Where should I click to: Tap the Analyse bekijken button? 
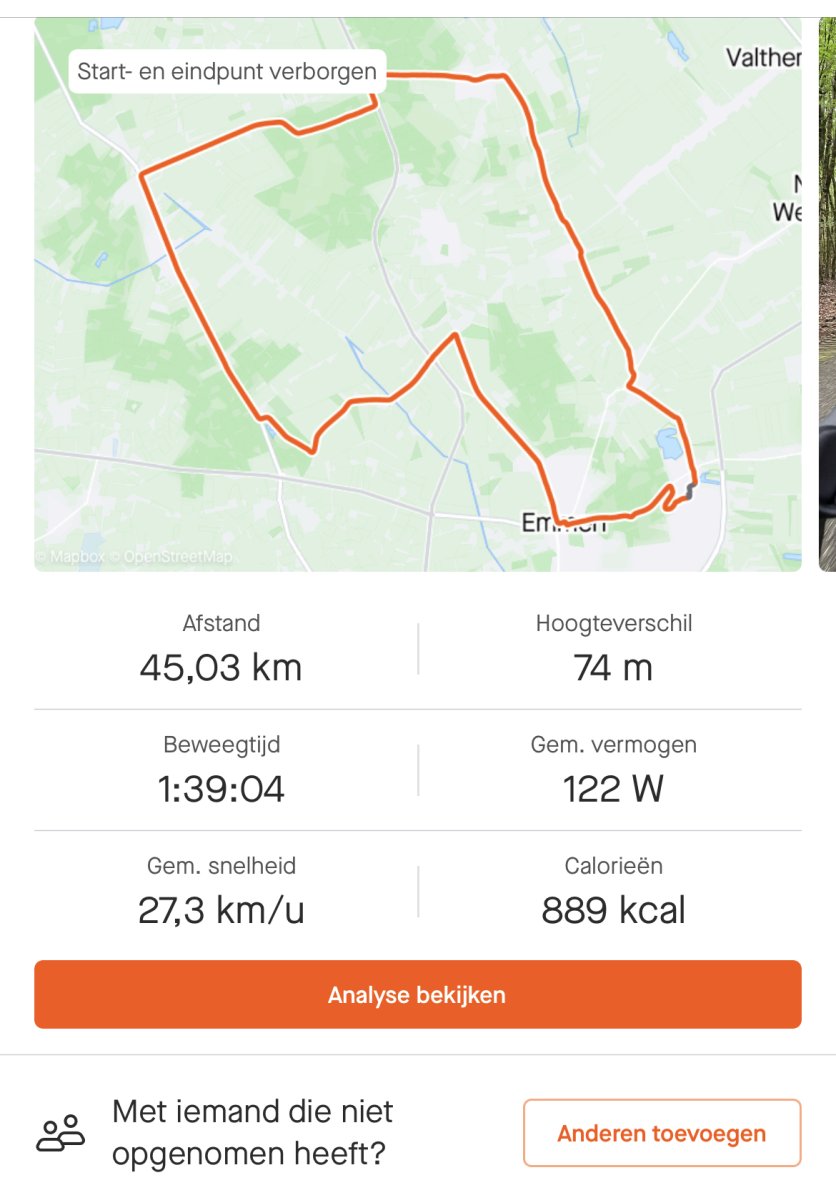tap(418, 995)
